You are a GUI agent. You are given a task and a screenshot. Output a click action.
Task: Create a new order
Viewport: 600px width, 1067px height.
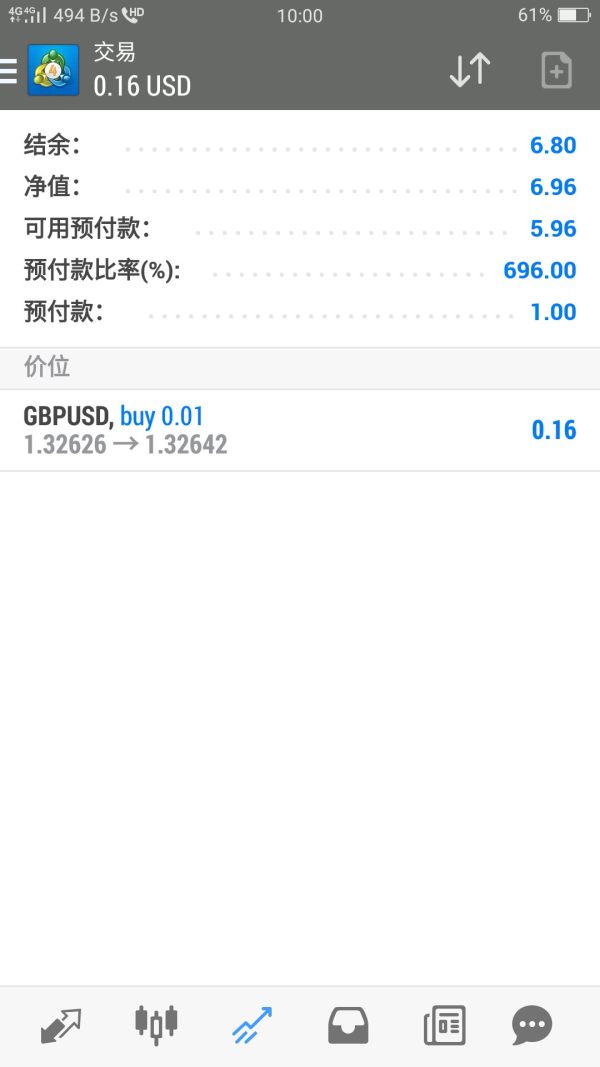click(x=556, y=70)
